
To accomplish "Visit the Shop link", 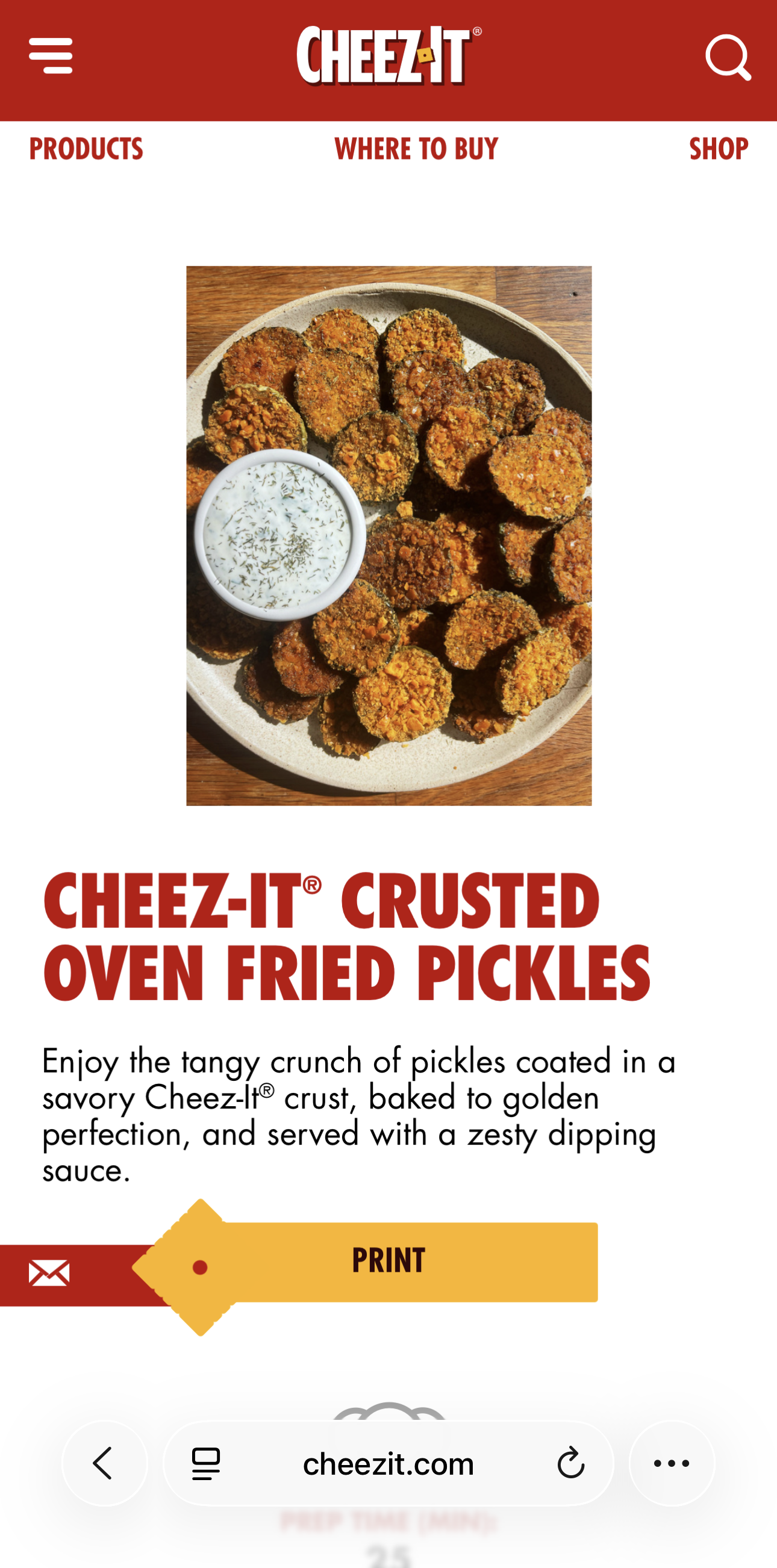I will (719, 149).
